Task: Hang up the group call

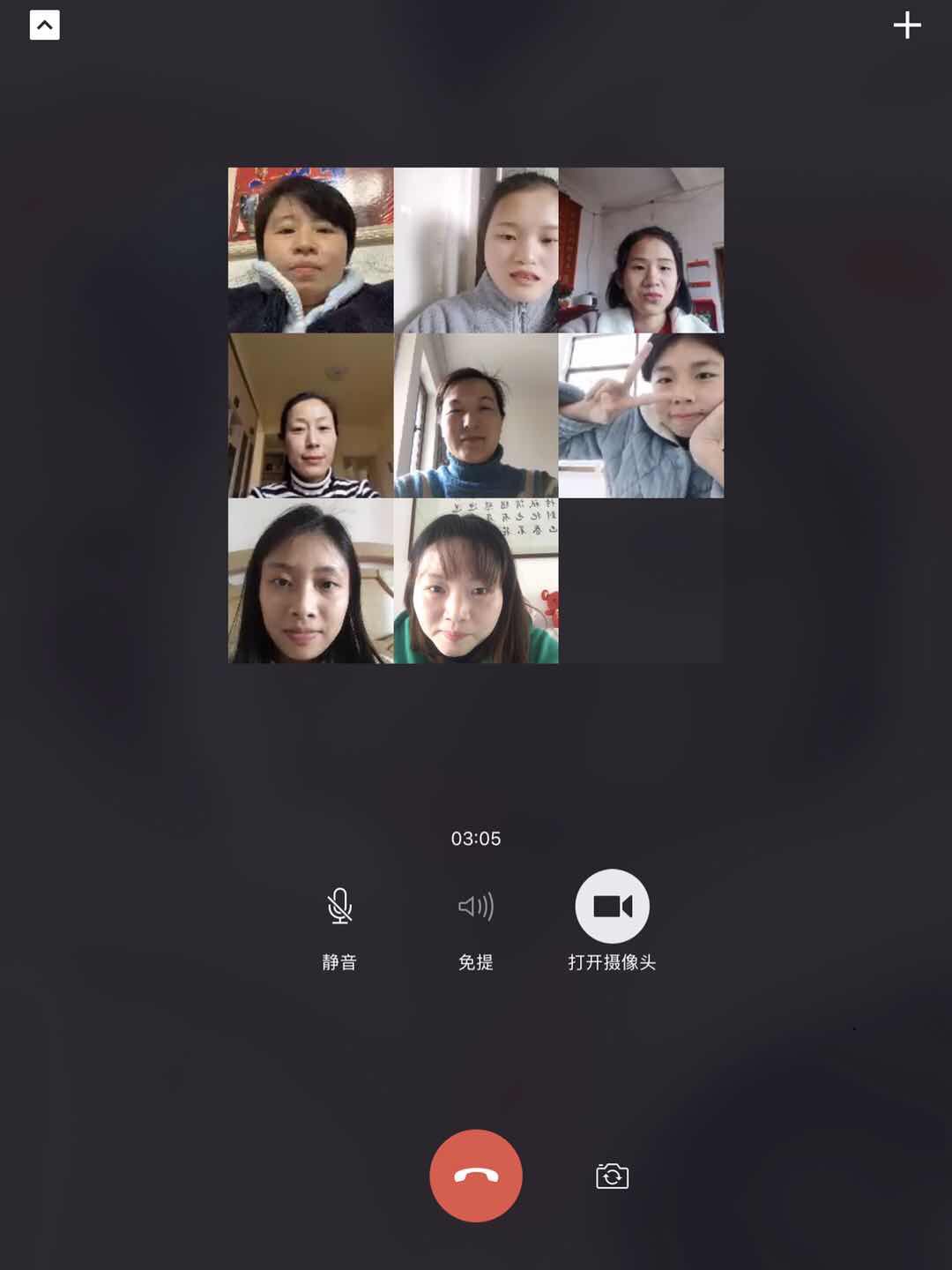Action: (x=476, y=1176)
